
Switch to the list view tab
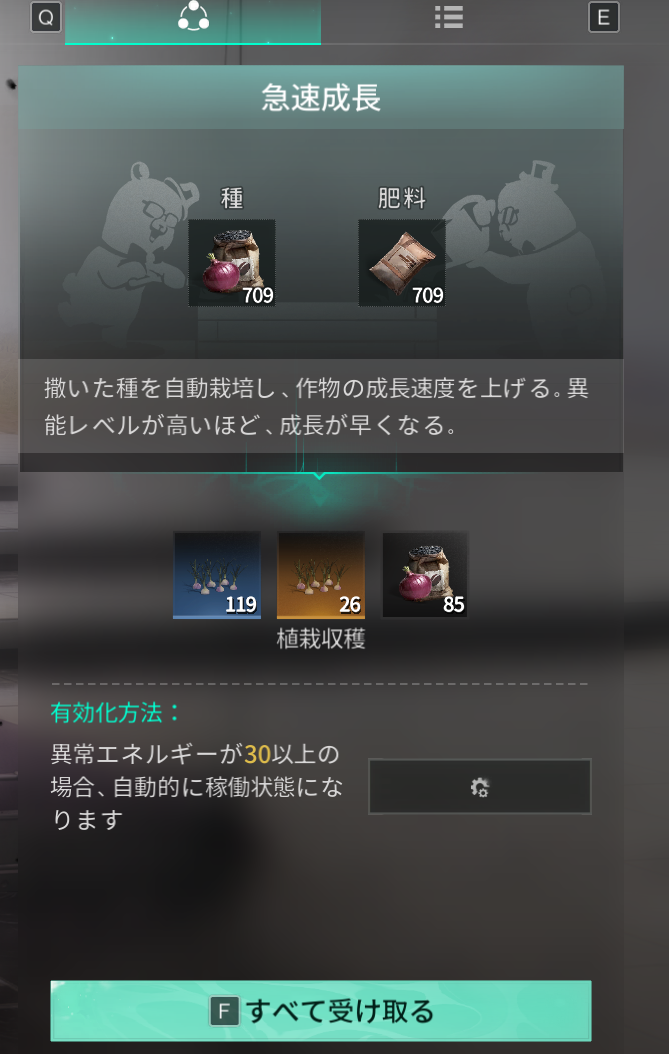(448, 18)
